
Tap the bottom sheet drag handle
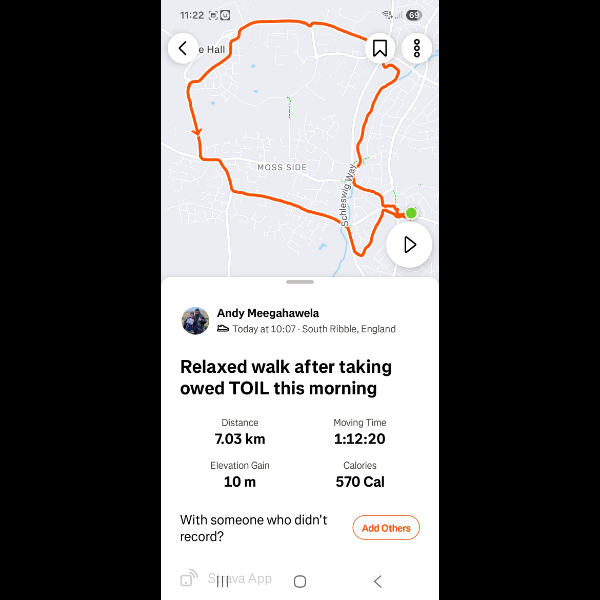[x=299, y=283]
